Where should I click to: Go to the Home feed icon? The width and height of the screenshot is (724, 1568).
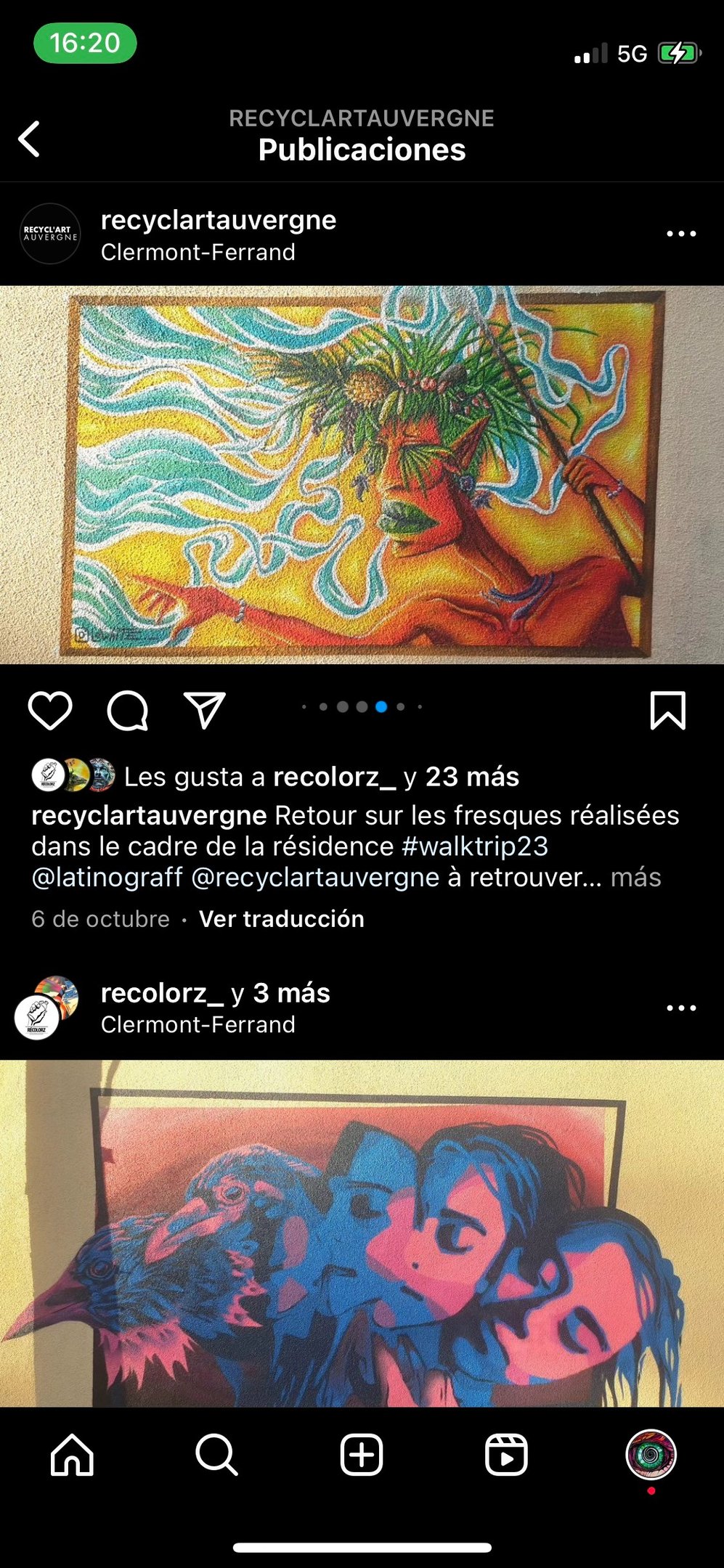(72, 1456)
